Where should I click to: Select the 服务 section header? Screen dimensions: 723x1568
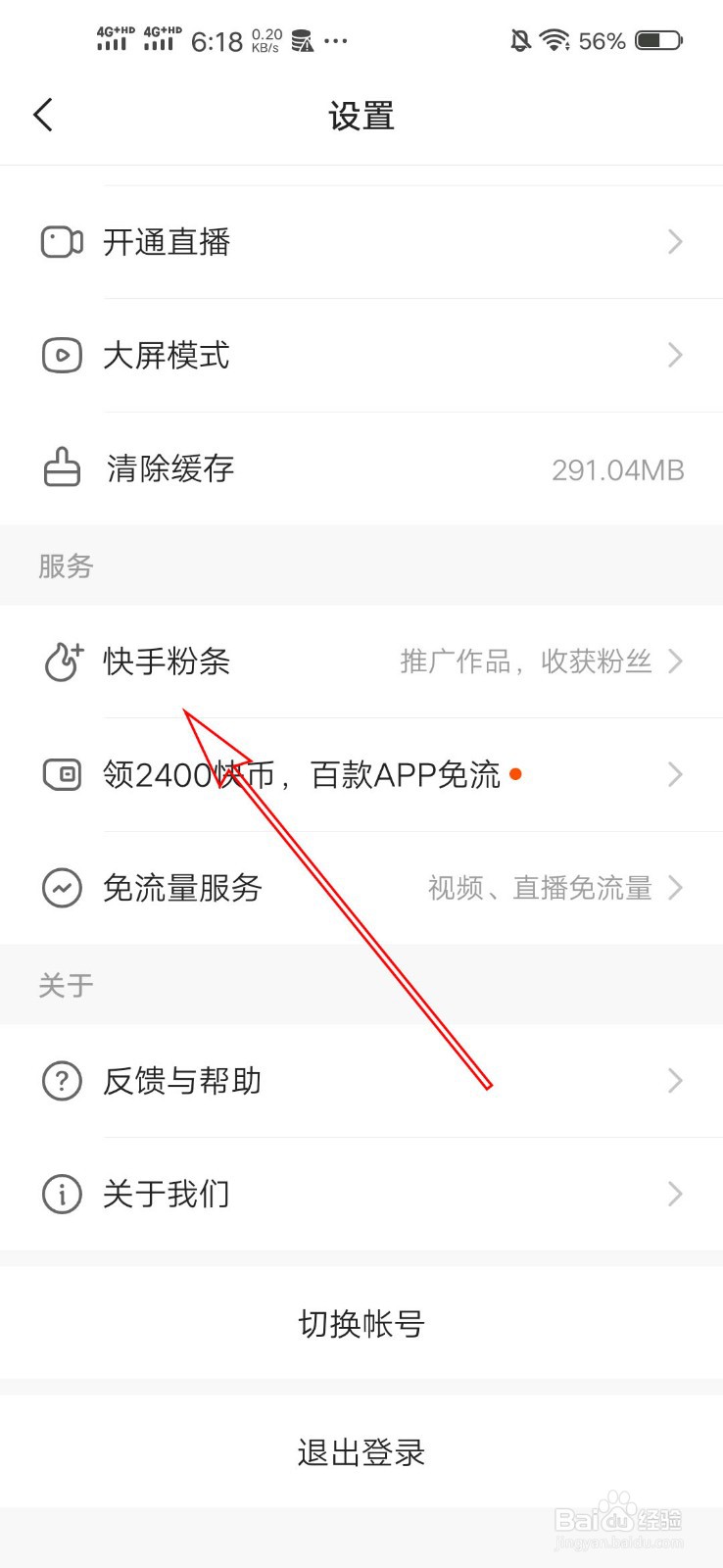[65, 565]
